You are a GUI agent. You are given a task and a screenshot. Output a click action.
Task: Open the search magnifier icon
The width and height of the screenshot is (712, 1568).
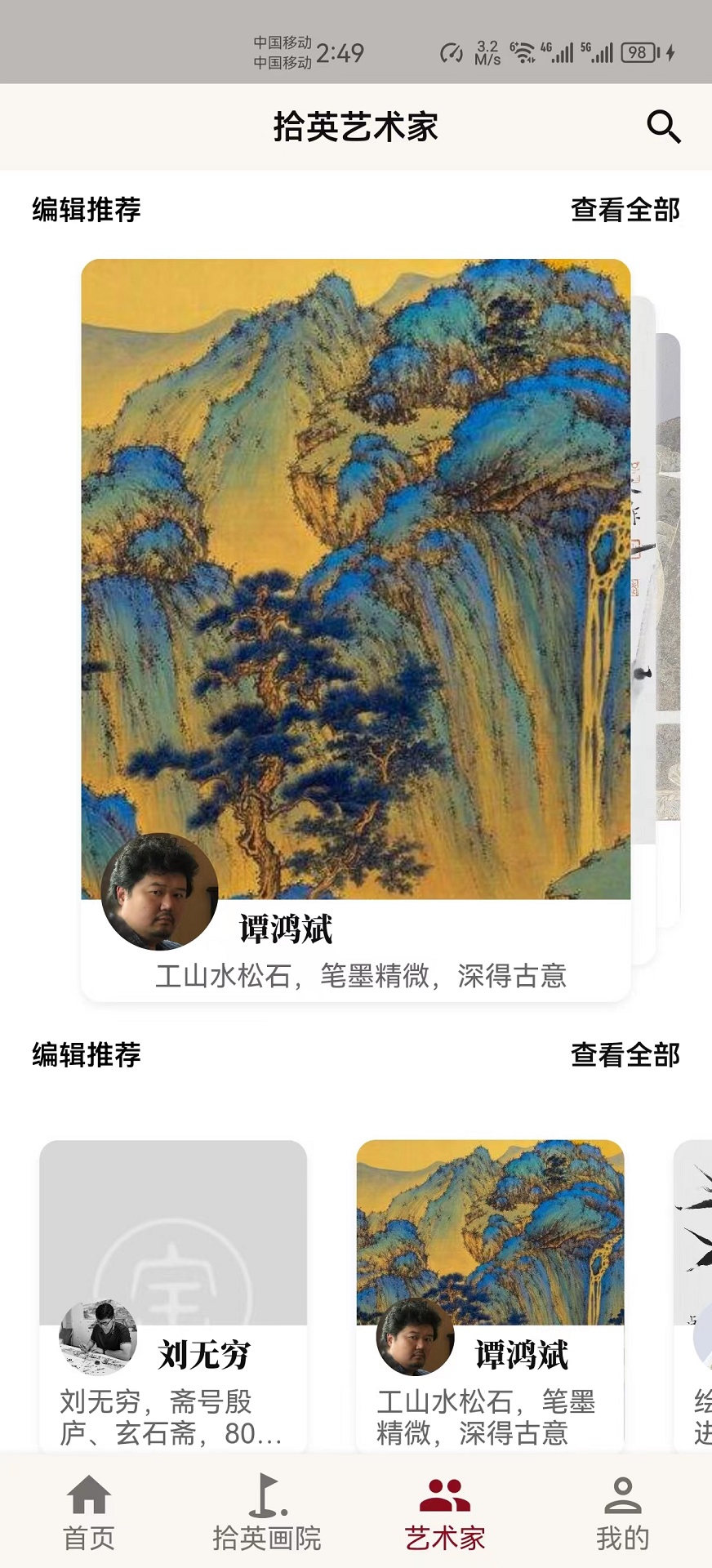(x=663, y=127)
